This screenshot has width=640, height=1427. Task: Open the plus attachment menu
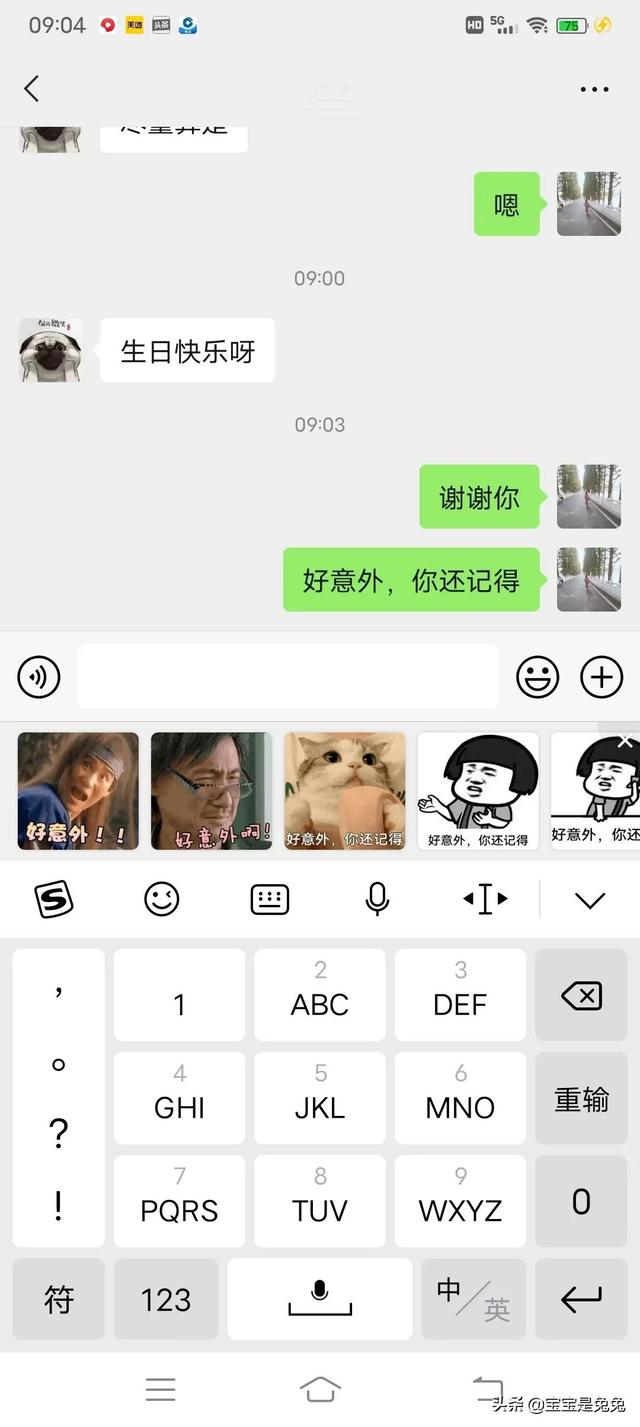coord(601,677)
